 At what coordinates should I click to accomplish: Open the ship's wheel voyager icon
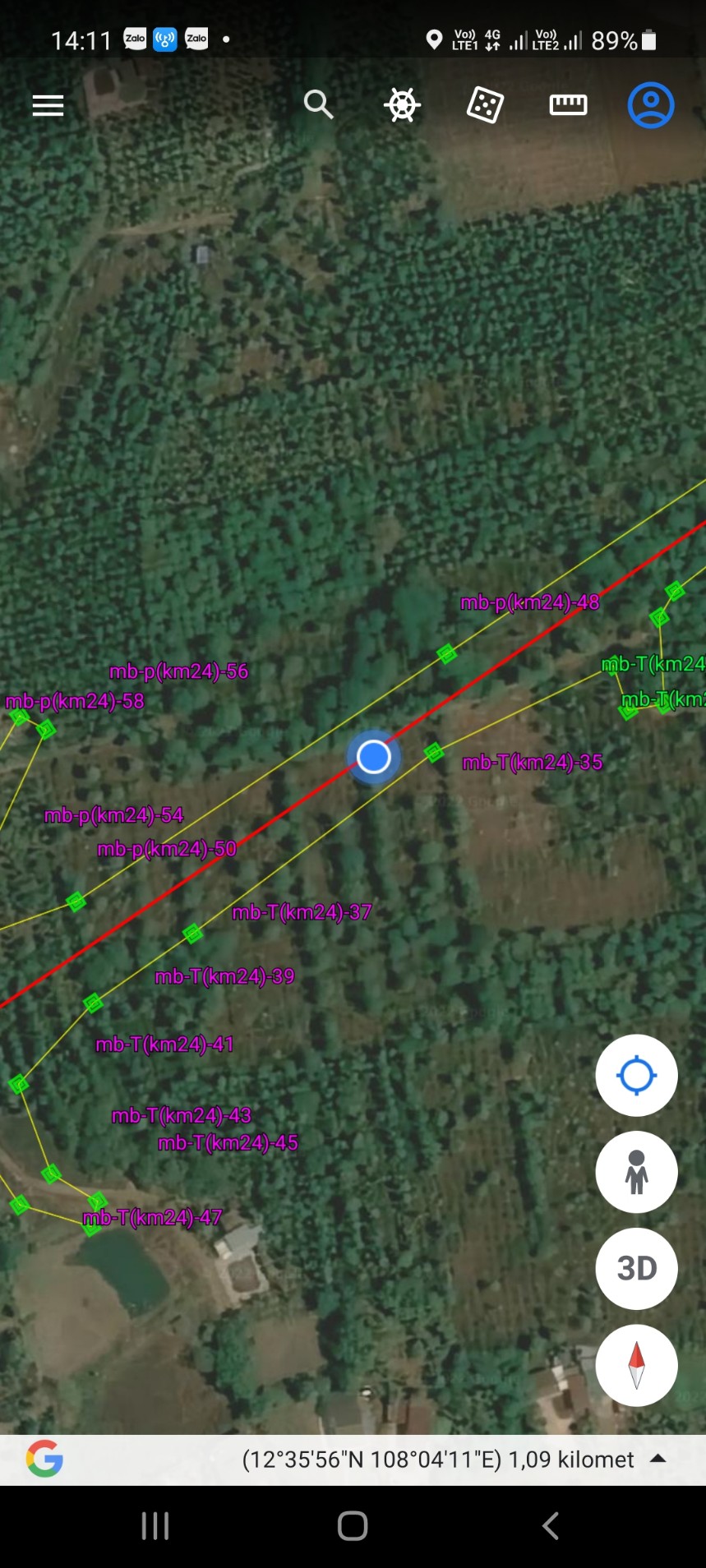coord(402,105)
